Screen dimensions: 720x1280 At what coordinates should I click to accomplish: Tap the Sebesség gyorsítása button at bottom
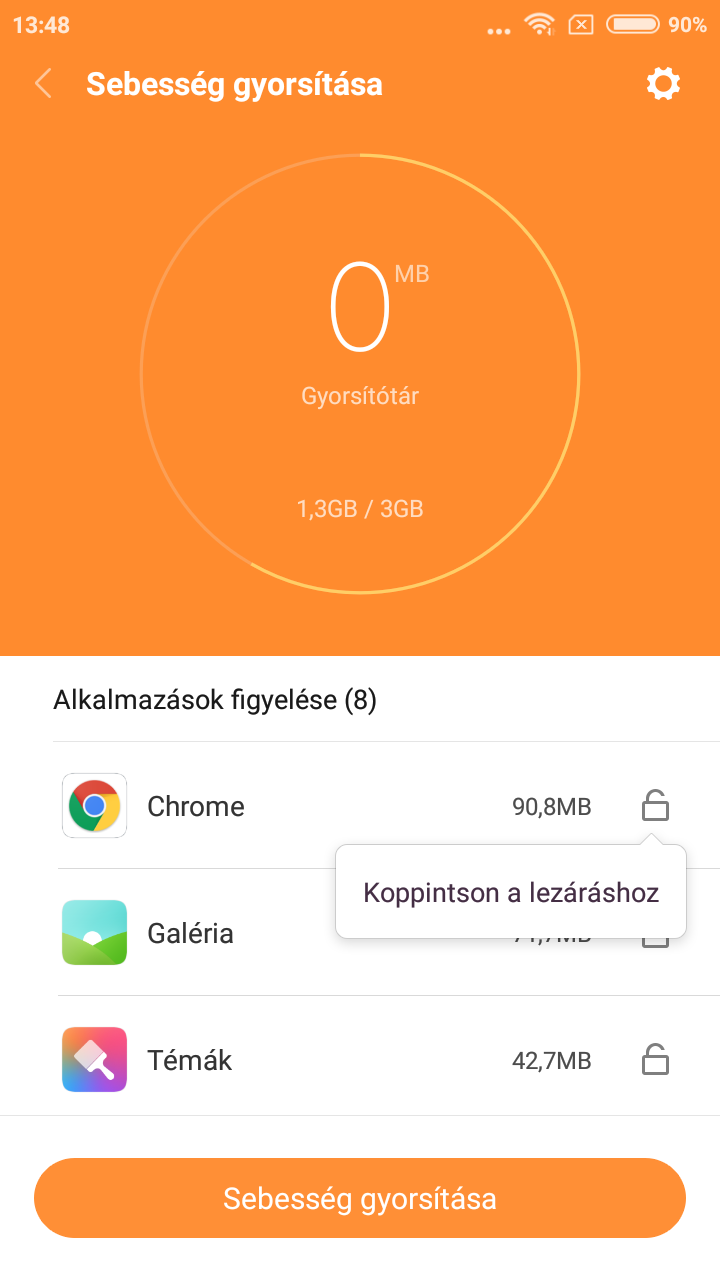pos(360,1198)
